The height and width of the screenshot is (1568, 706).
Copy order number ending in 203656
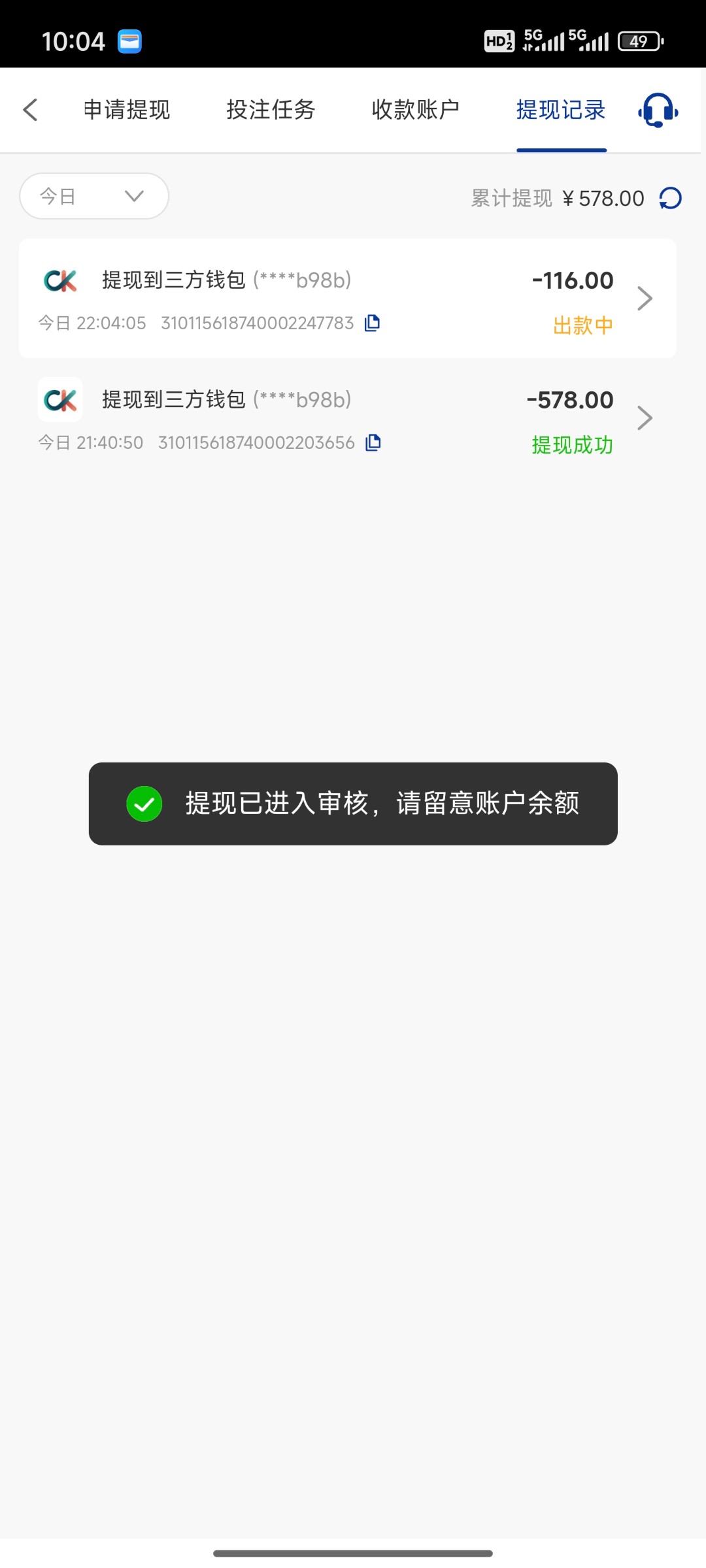[x=373, y=442]
